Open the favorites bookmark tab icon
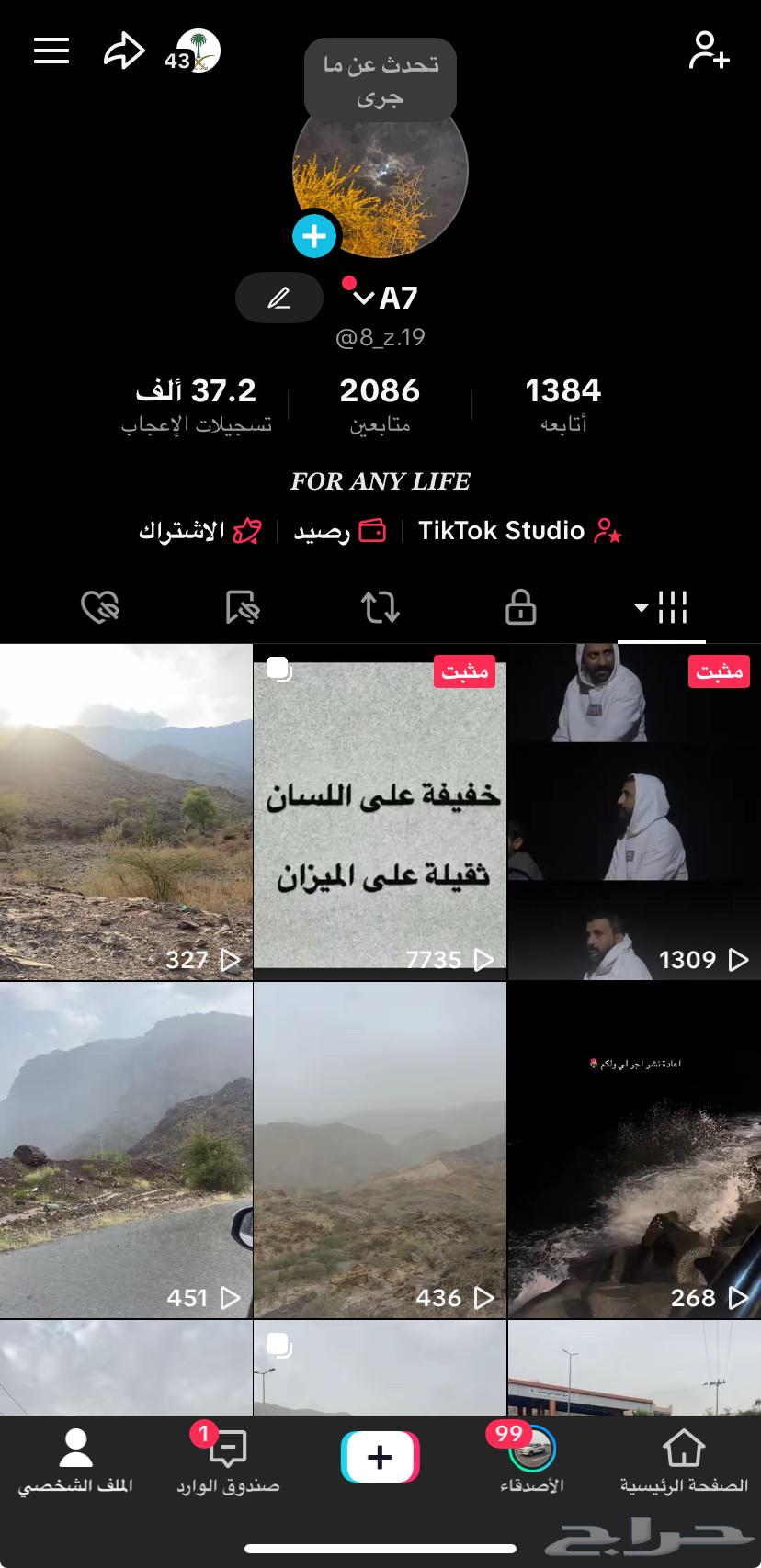761x1568 pixels. click(x=241, y=607)
